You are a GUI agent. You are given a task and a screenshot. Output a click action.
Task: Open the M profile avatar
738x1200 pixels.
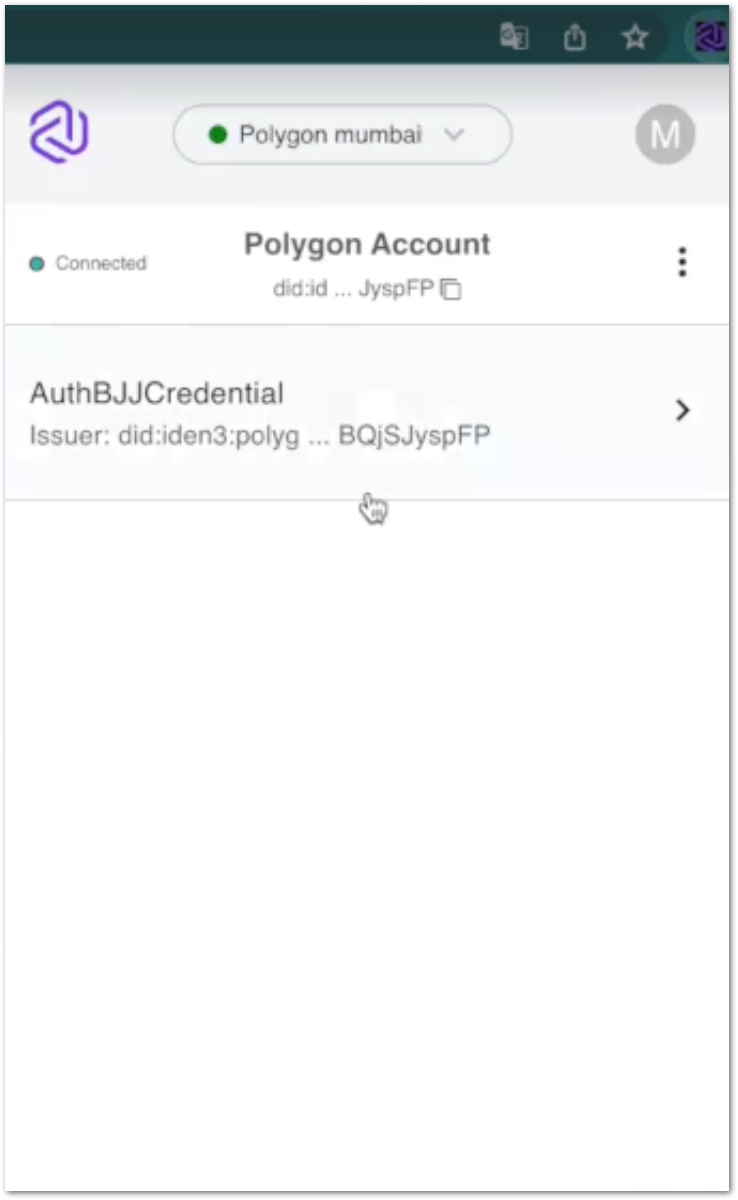point(665,134)
